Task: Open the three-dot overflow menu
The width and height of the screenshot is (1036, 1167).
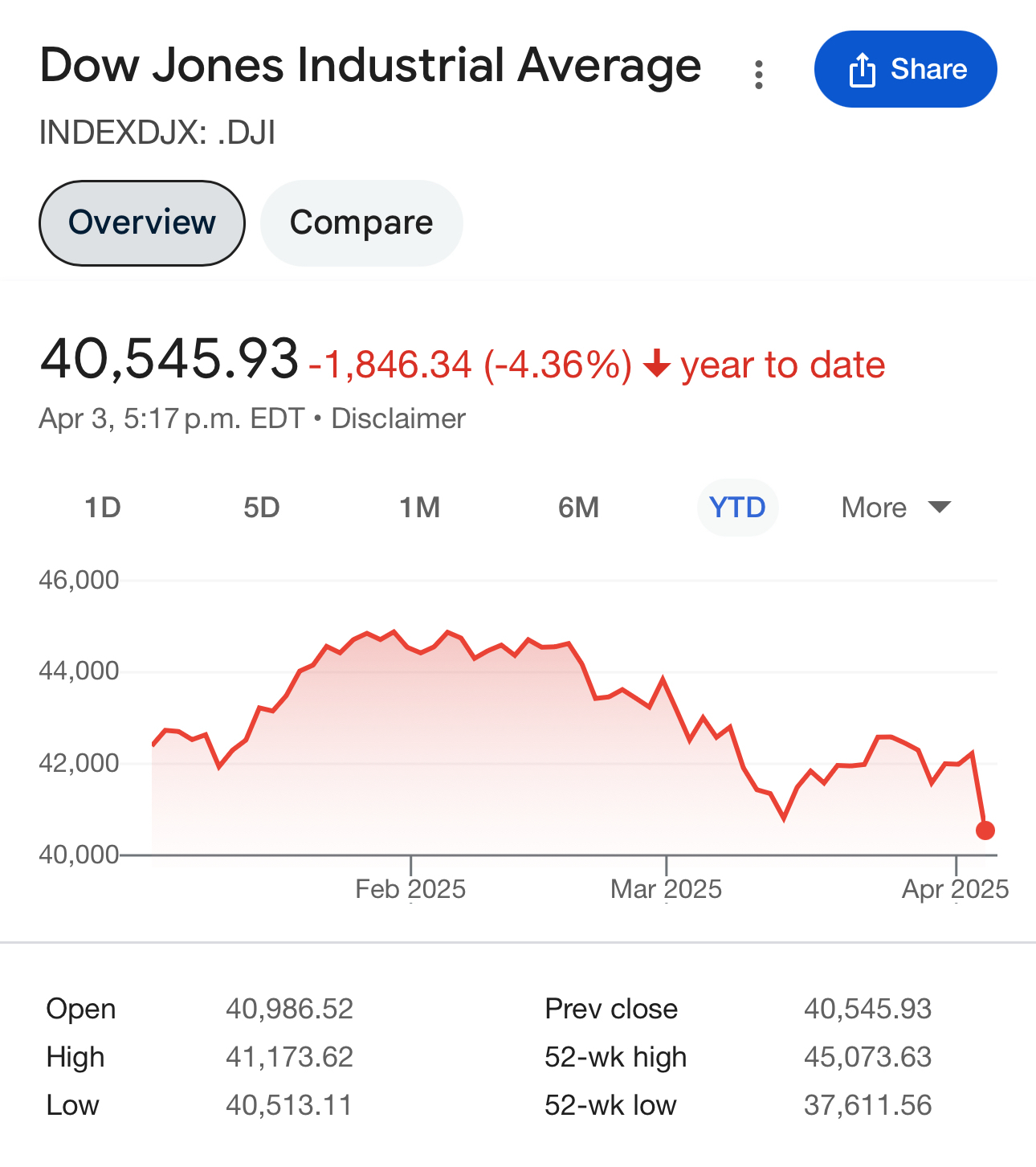Action: click(758, 74)
